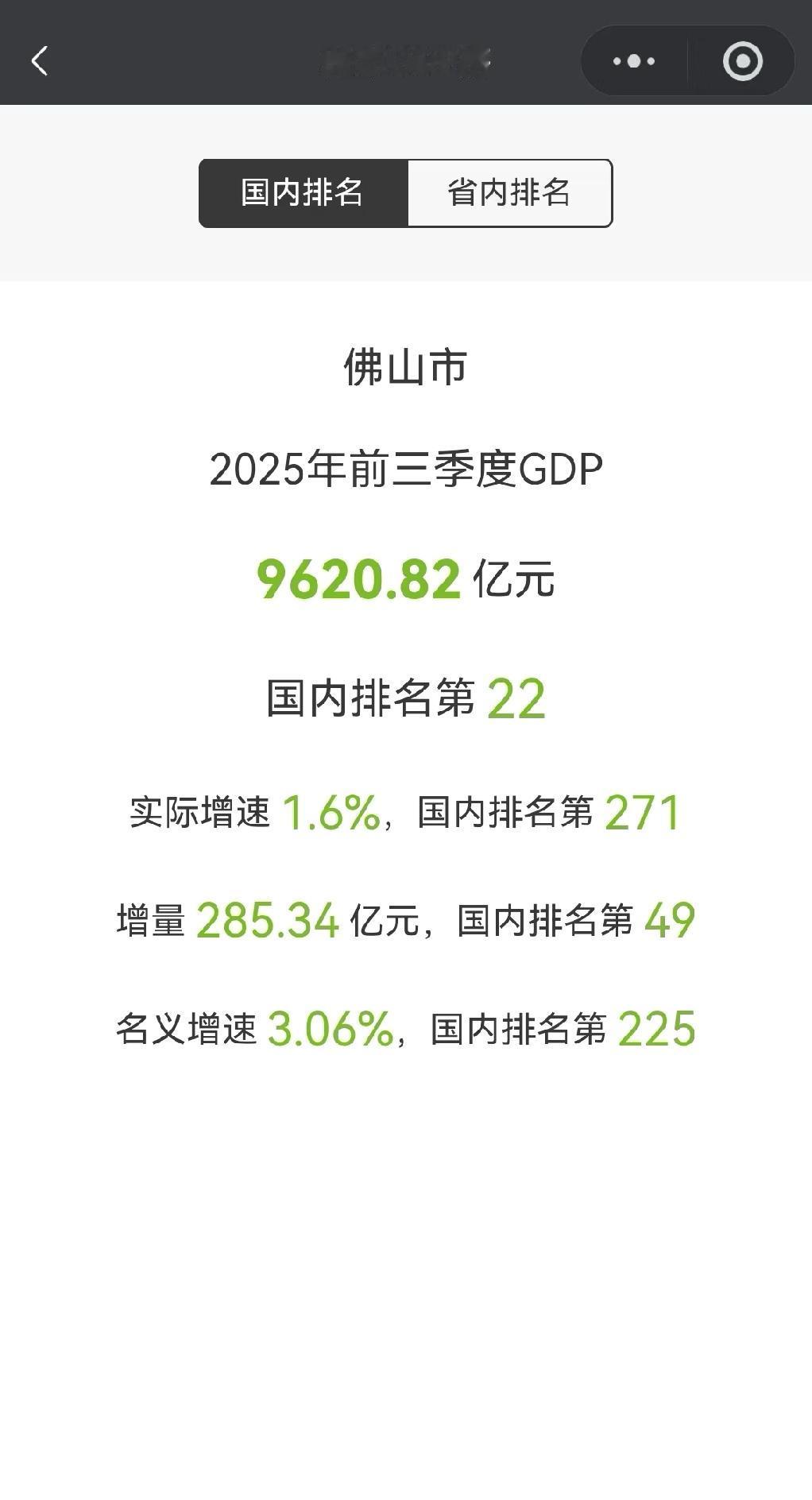This screenshot has width=812, height=1500.
Task: Switch to the 省内排名 tab
Action: [x=508, y=193]
